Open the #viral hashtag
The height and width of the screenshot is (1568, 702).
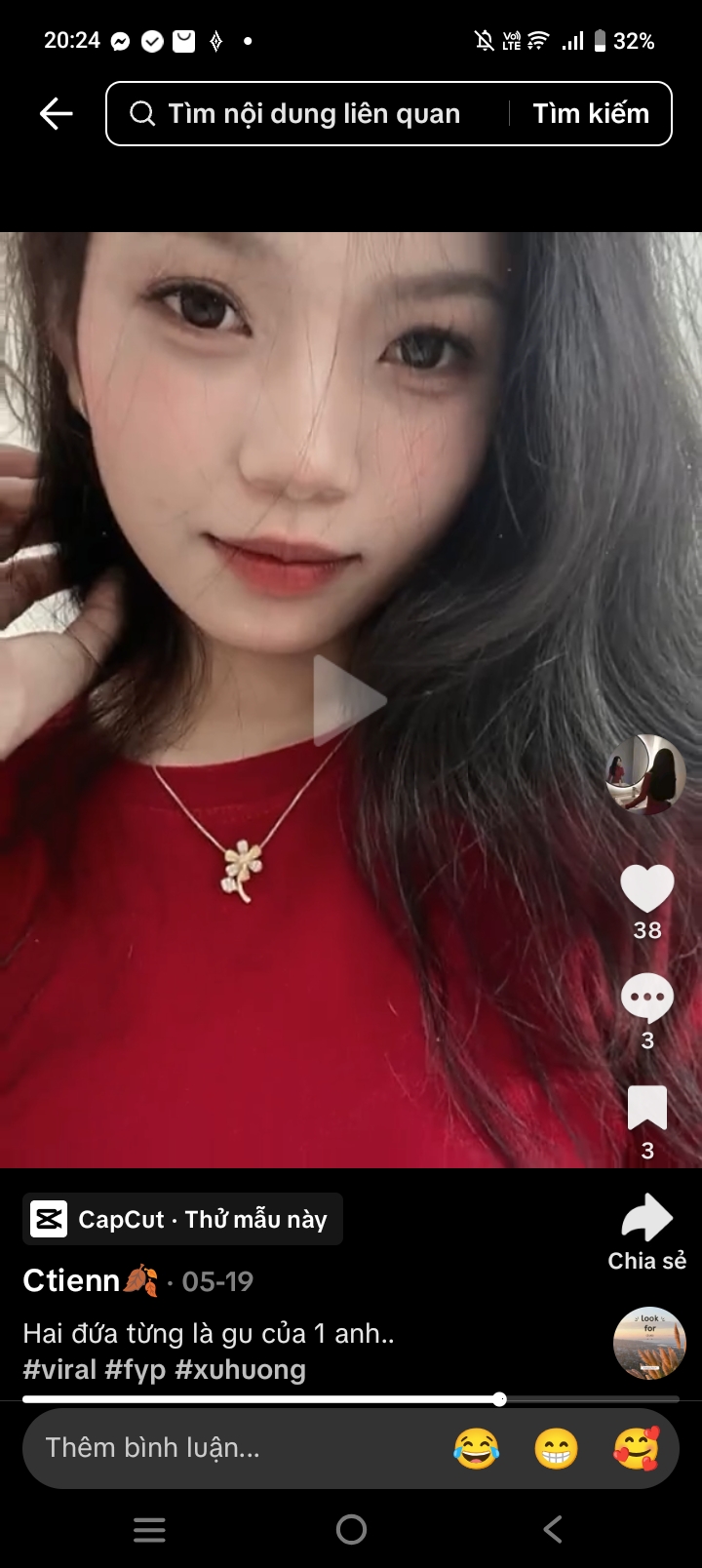coord(59,1370)
